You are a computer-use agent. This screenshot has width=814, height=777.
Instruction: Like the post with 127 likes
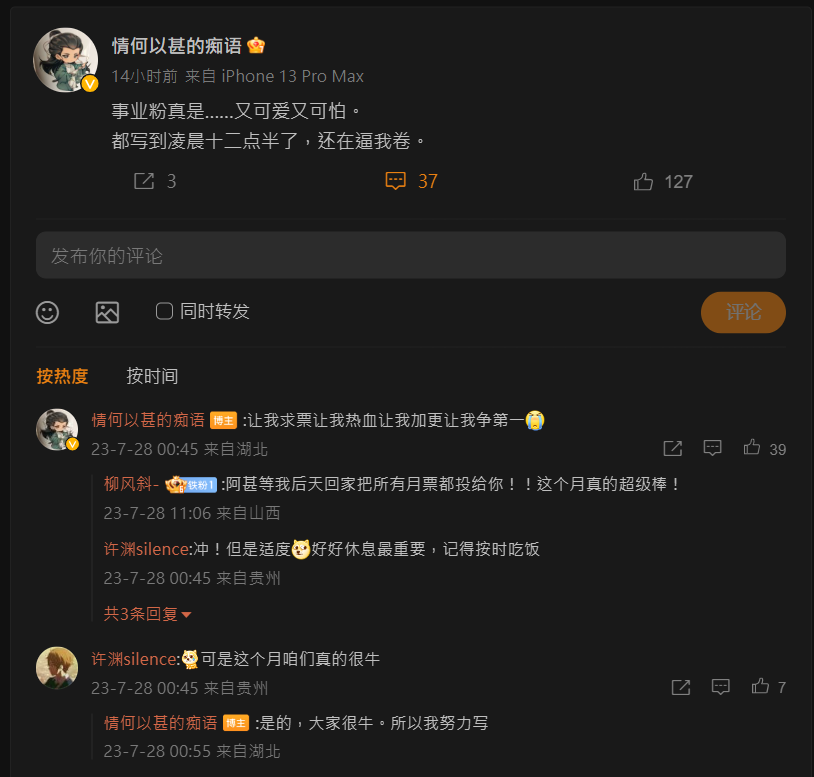tap(644, 181)
